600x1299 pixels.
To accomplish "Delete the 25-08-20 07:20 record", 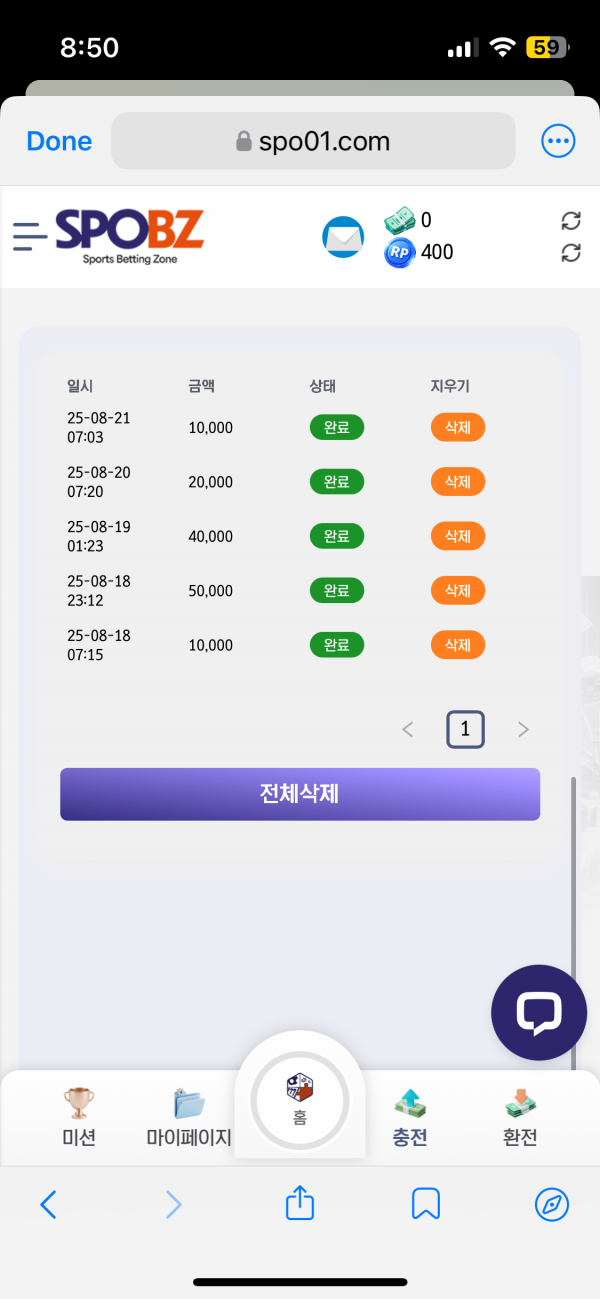I will point(458,482).
